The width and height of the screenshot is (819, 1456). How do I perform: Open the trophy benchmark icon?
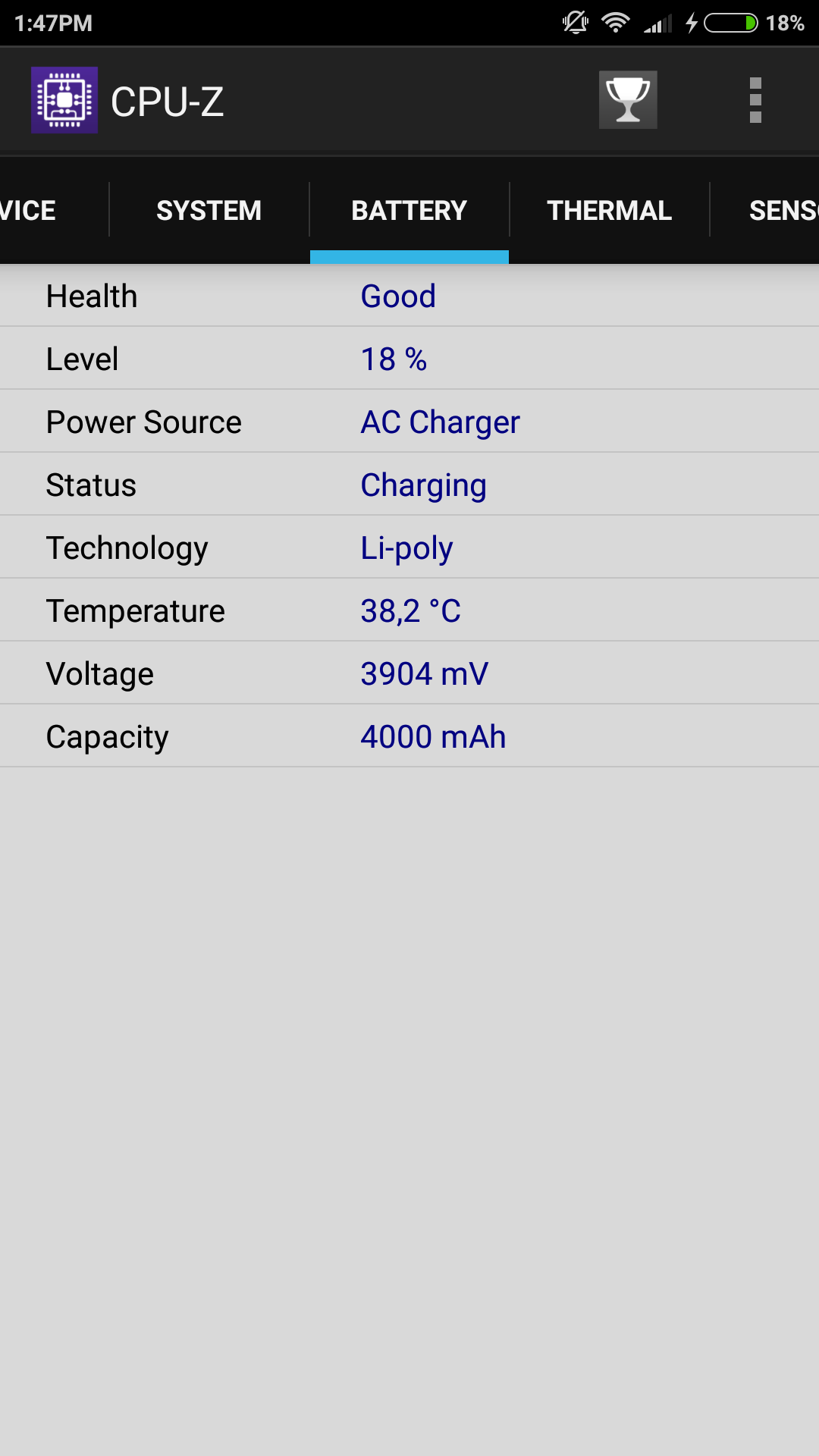[x=628, y=100]
